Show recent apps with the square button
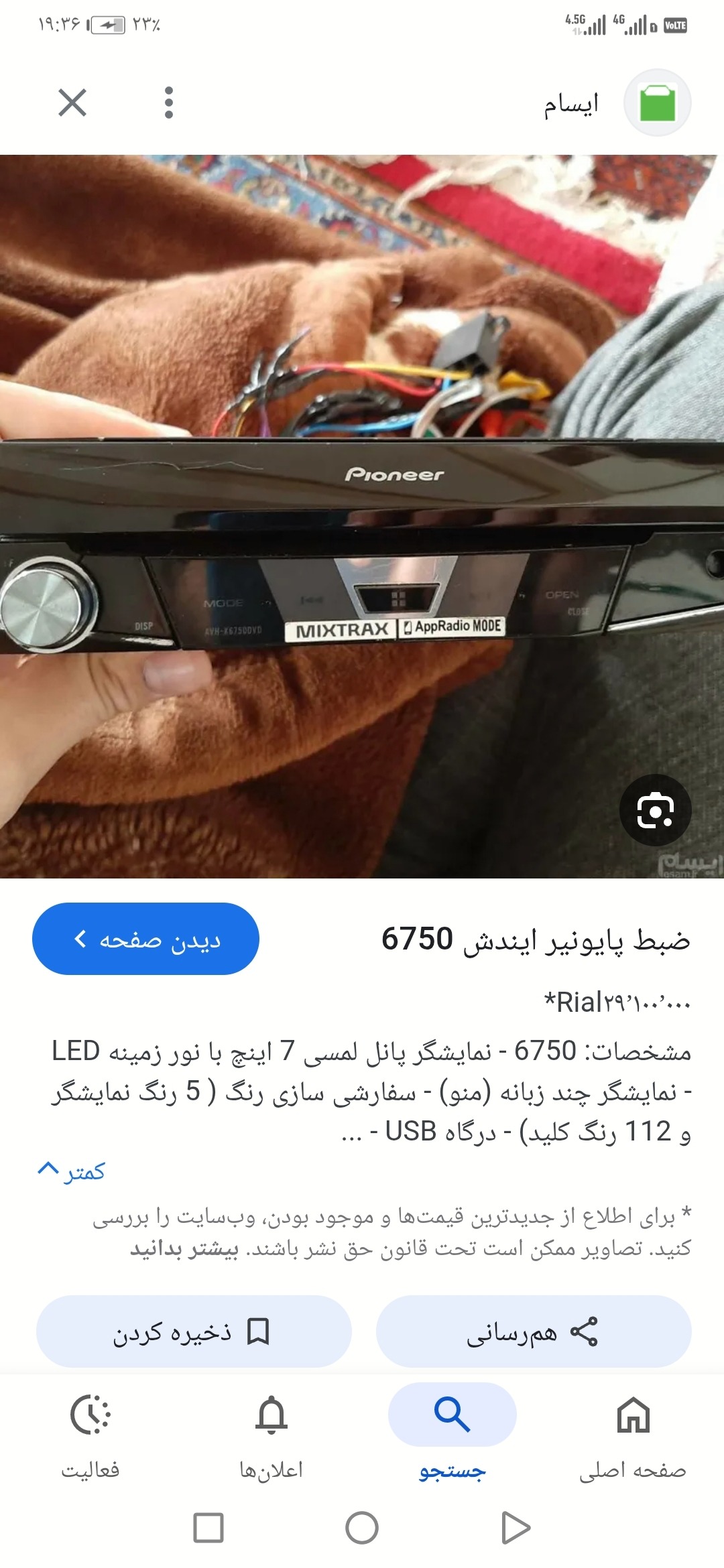The height and width of the screenshot is (1568, 724). 208,1528
